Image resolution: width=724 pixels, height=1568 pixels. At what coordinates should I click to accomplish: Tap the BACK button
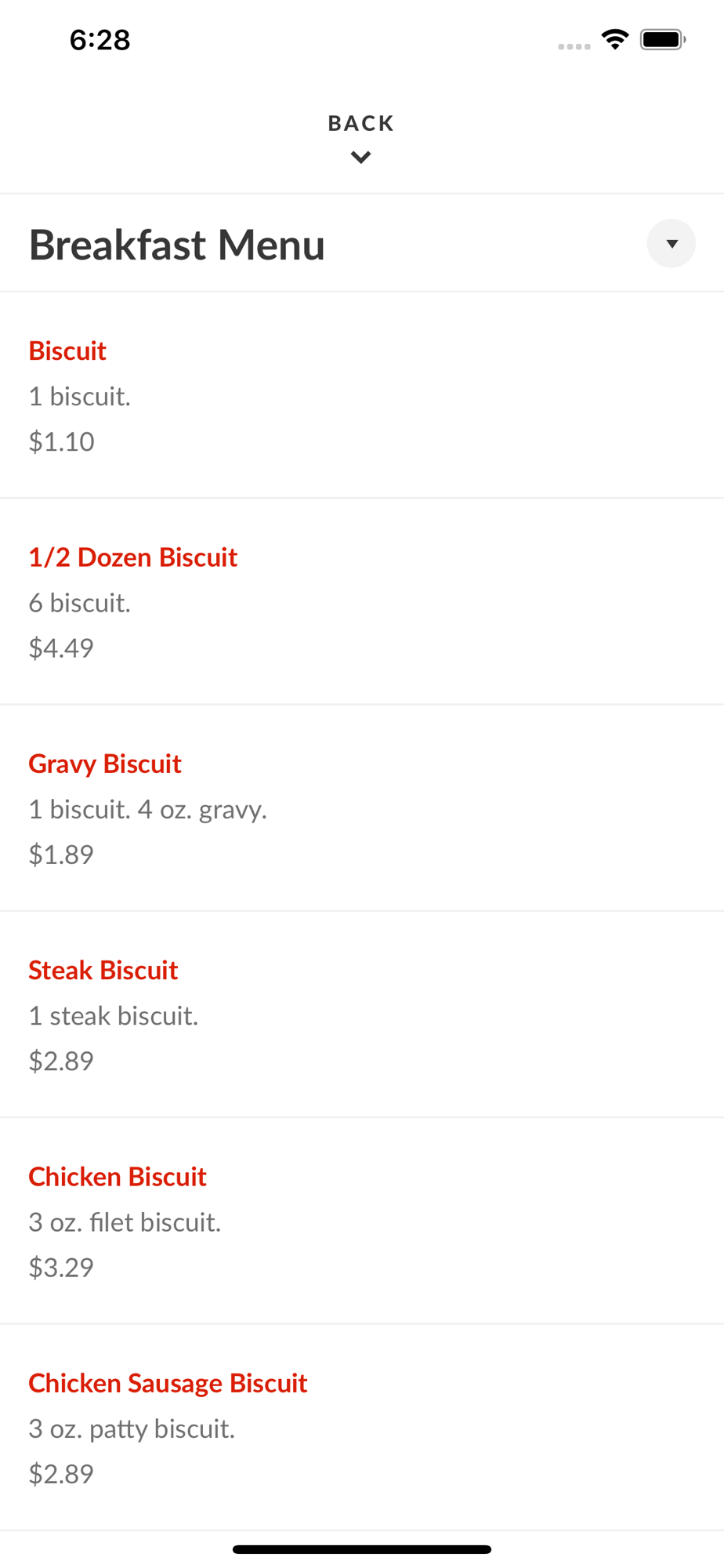(361, 137)
